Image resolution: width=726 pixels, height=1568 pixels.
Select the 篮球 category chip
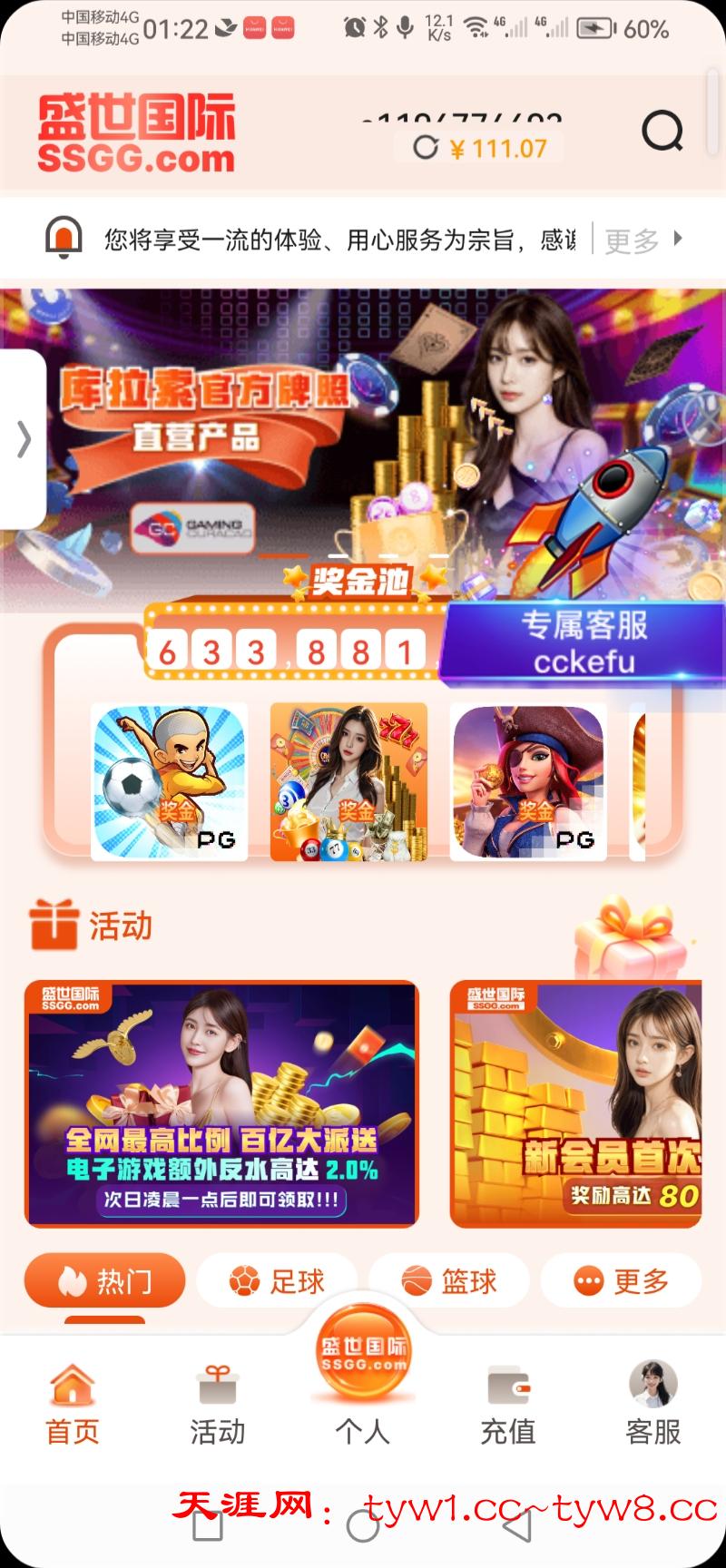[x=449, y=1280]
